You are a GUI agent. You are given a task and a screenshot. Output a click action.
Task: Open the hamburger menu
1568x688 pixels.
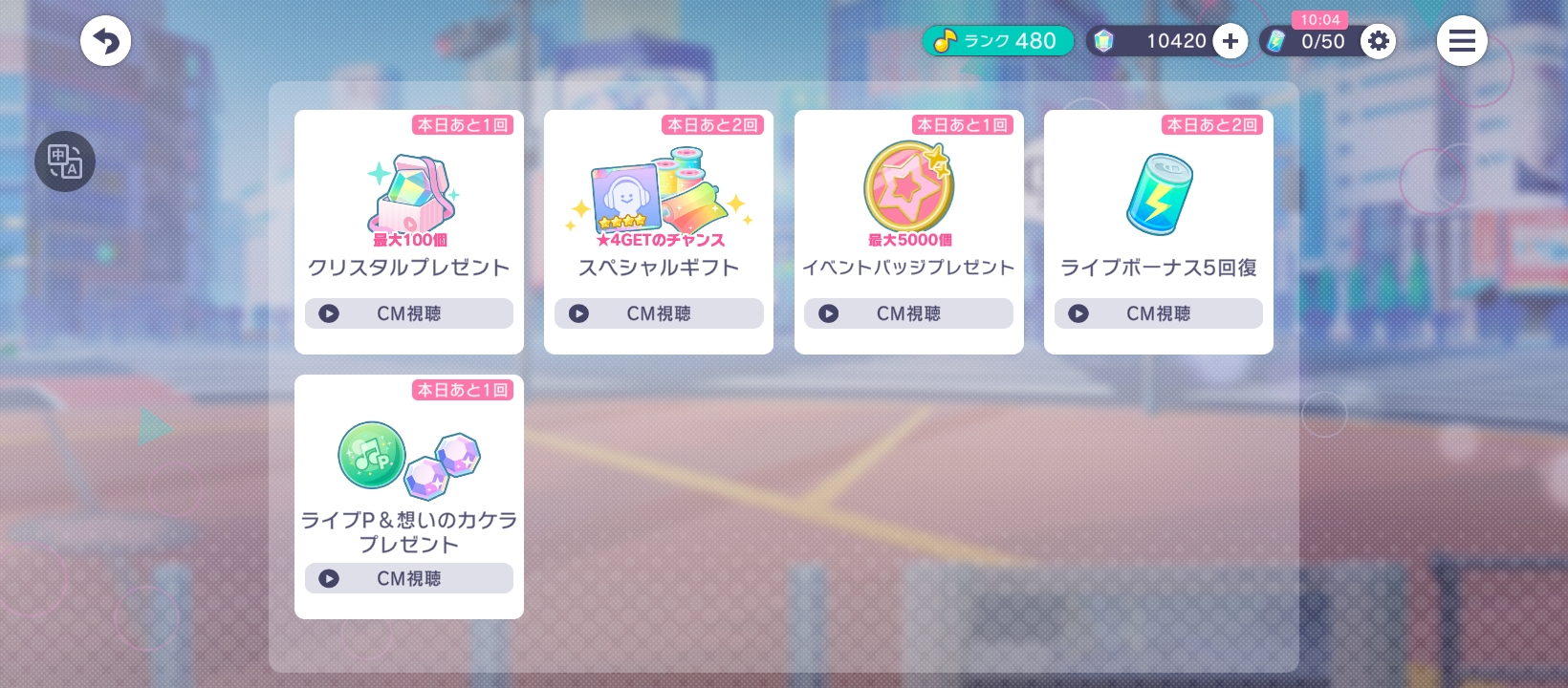[x=1461, y=41]
